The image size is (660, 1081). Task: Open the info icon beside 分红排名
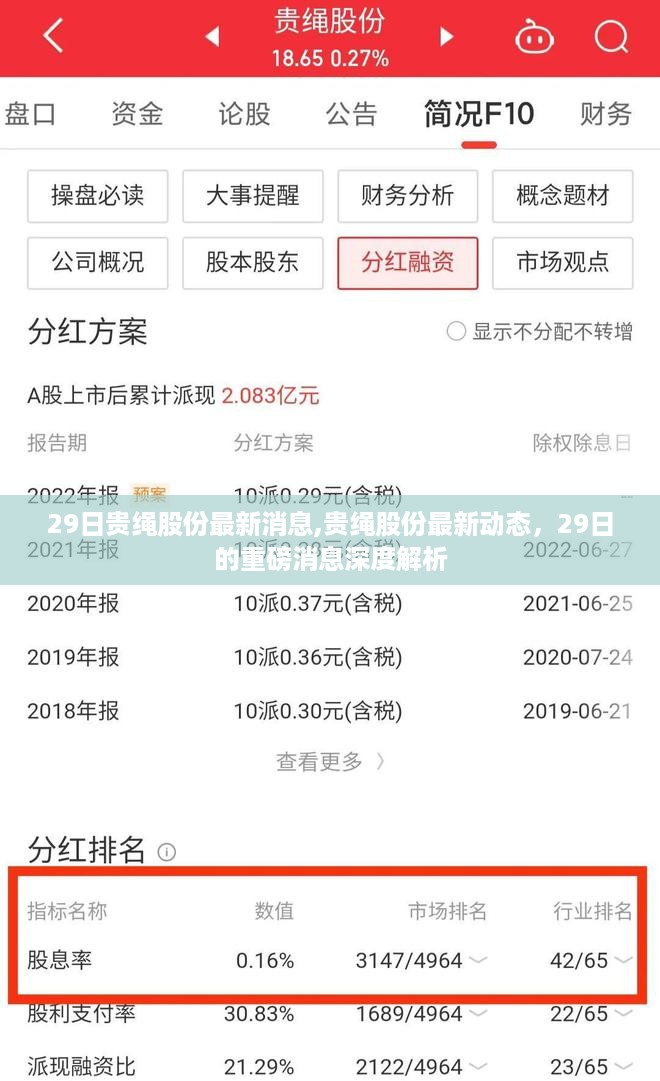click(x=167, y=852)
